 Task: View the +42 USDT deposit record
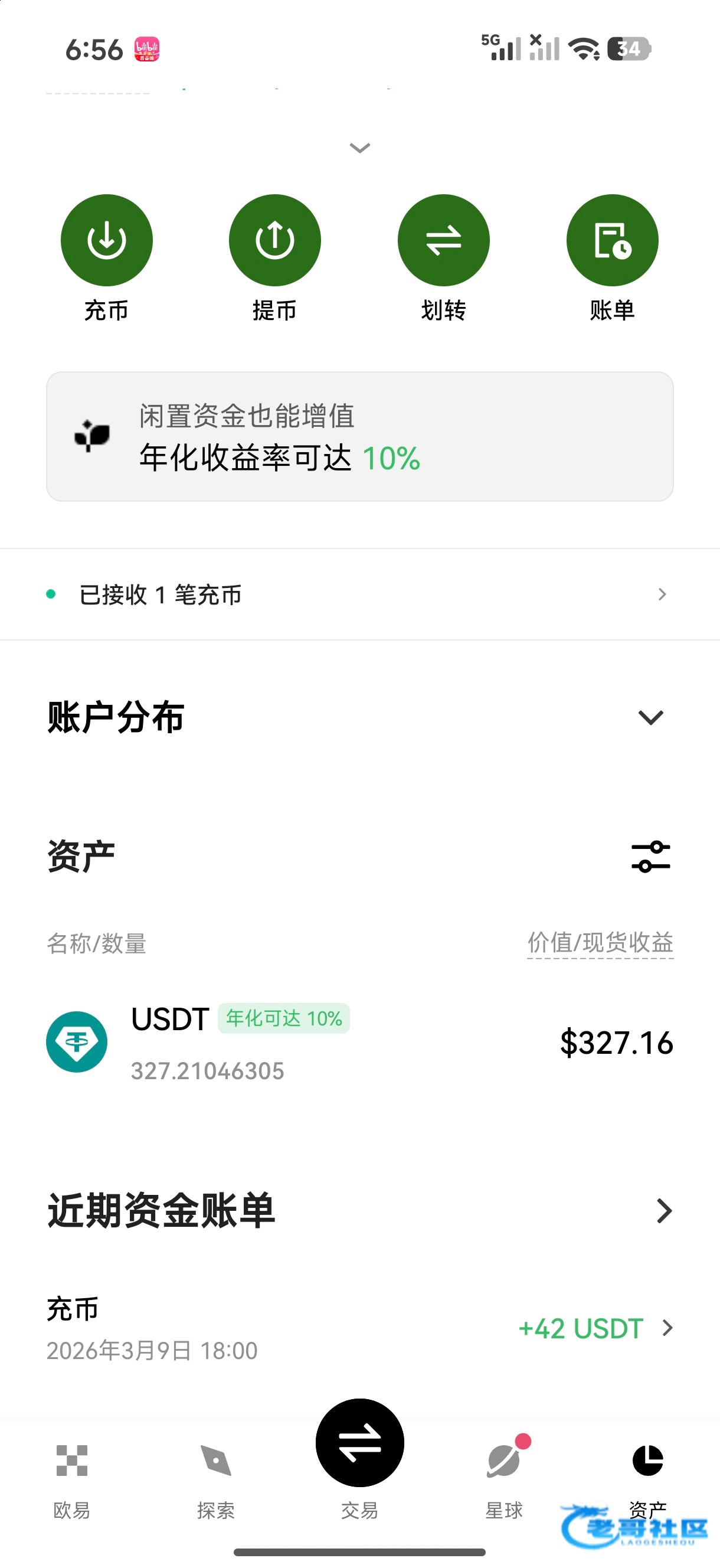click(359, 1329)
